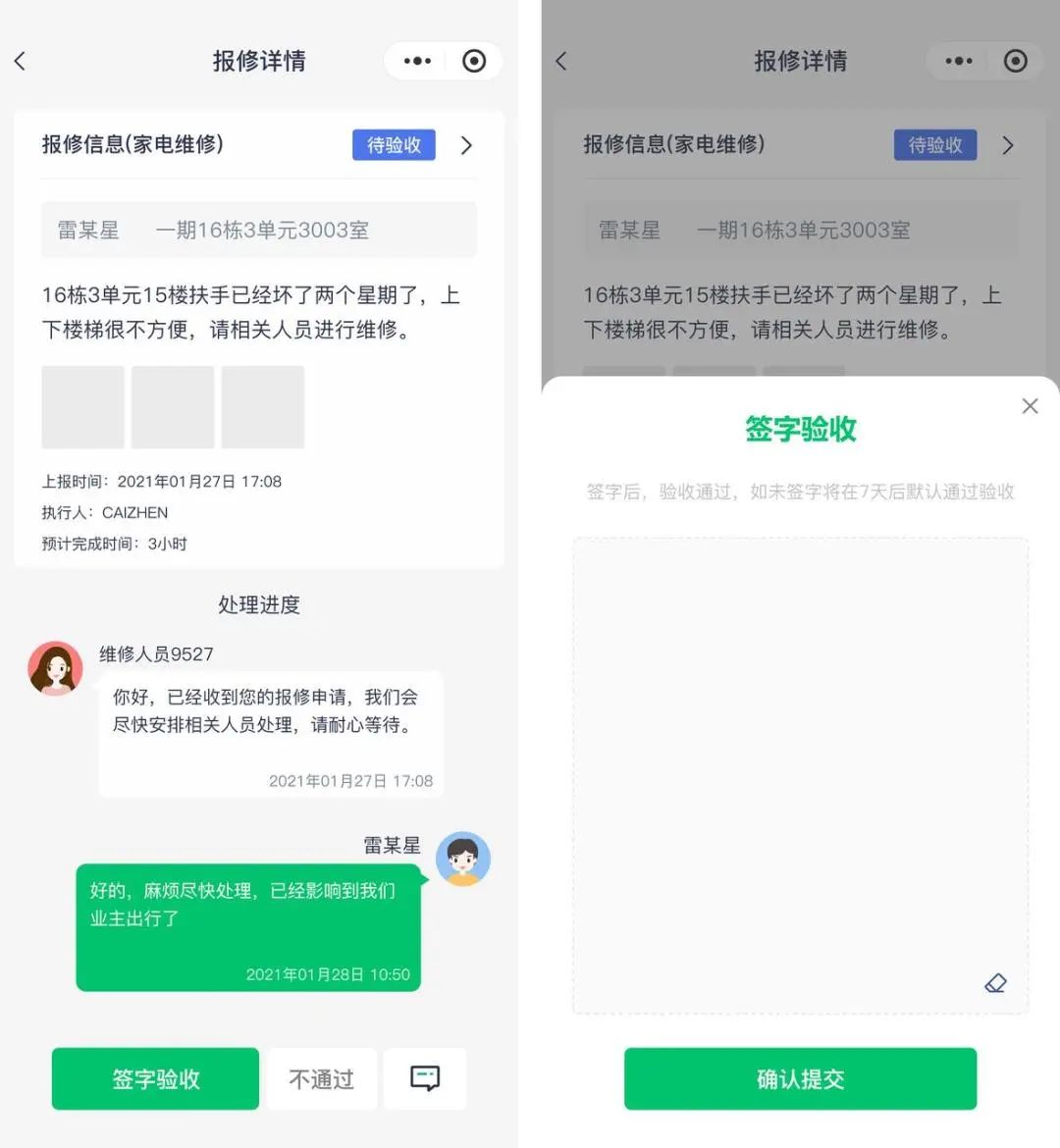Open the message icon beside 不通过
The width and height of the screenshot is (1060, 1148).
click(x=424, y=1078)
